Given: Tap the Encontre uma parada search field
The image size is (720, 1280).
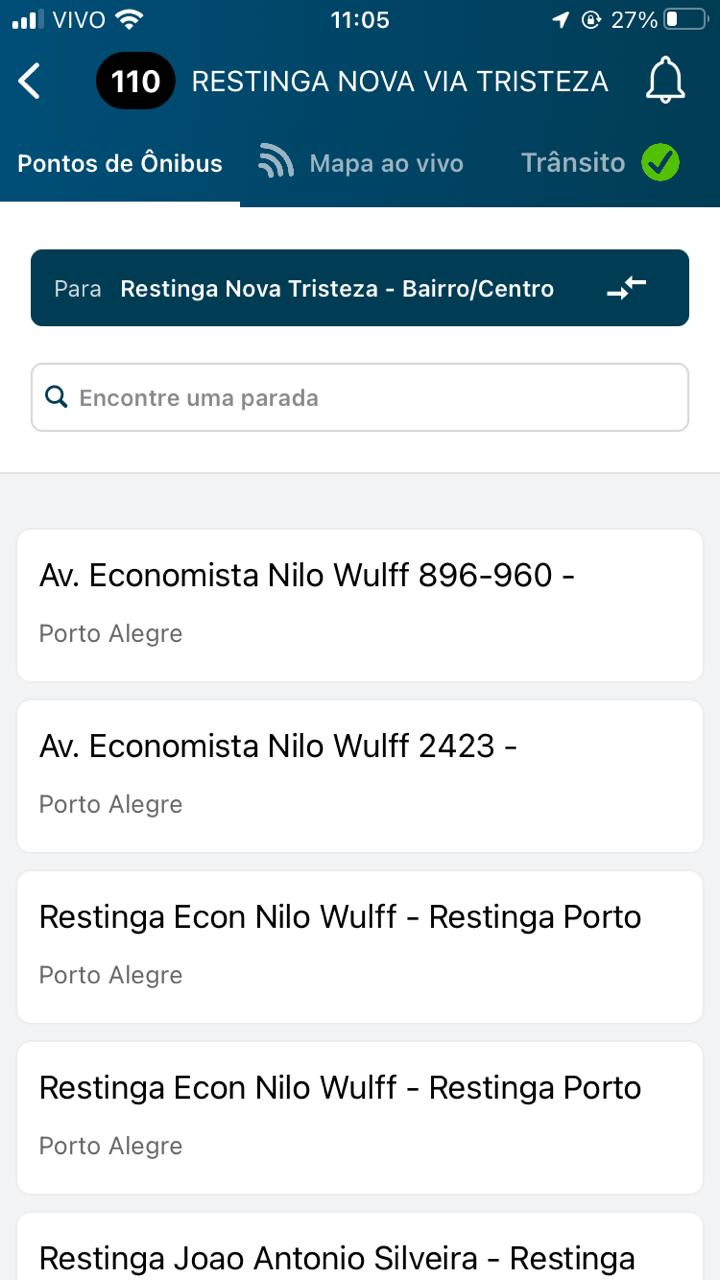Looking at the screenshot, I should 360,398.
